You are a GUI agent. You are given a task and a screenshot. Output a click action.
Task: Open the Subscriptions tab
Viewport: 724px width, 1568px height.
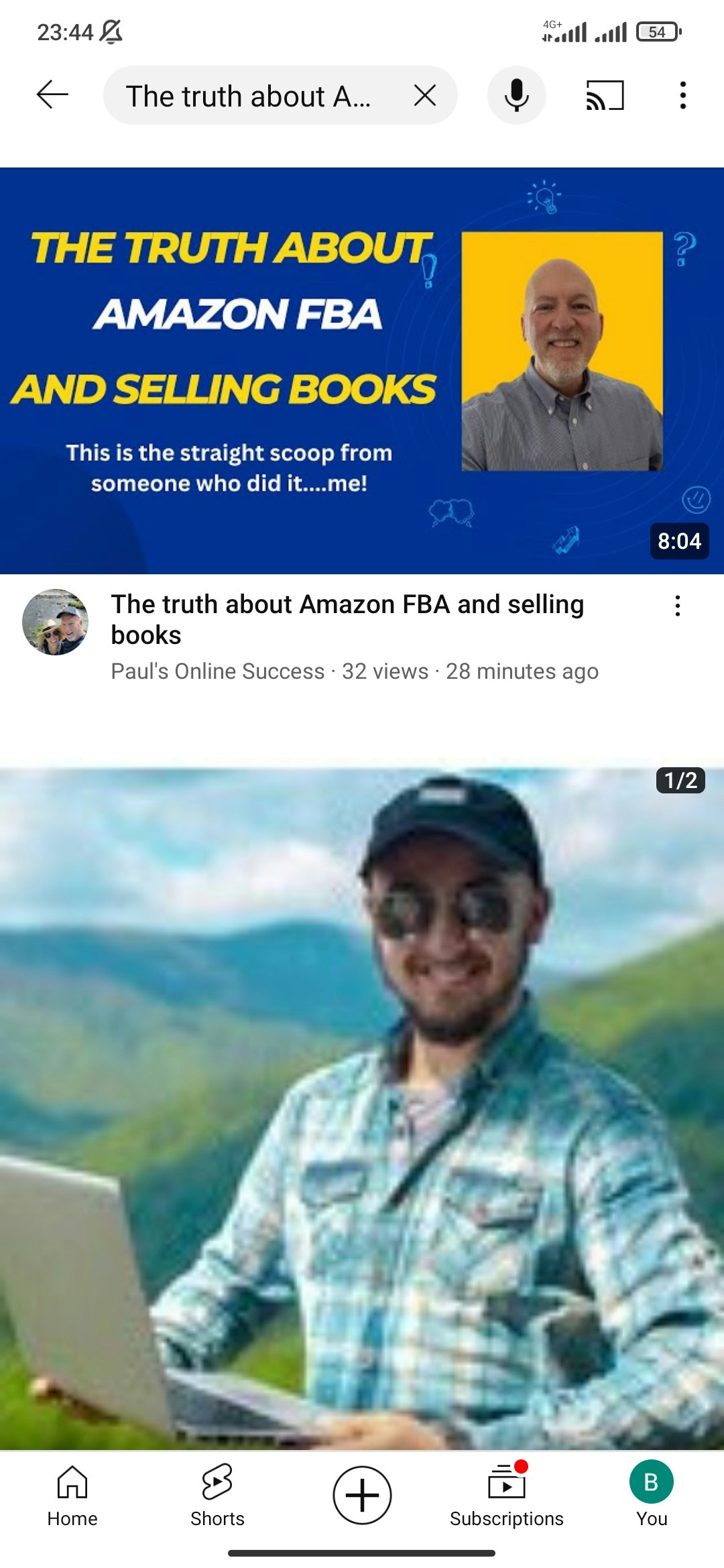507,1496
